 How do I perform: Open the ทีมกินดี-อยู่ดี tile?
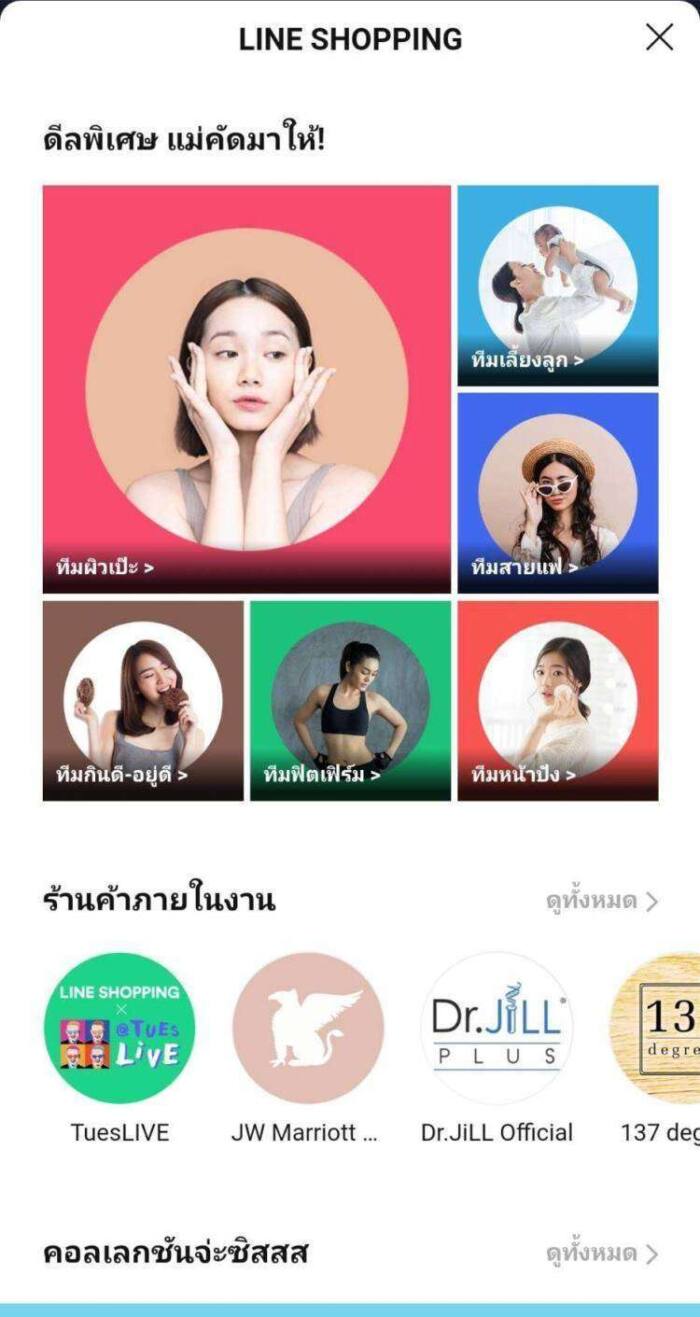[143, 700]
